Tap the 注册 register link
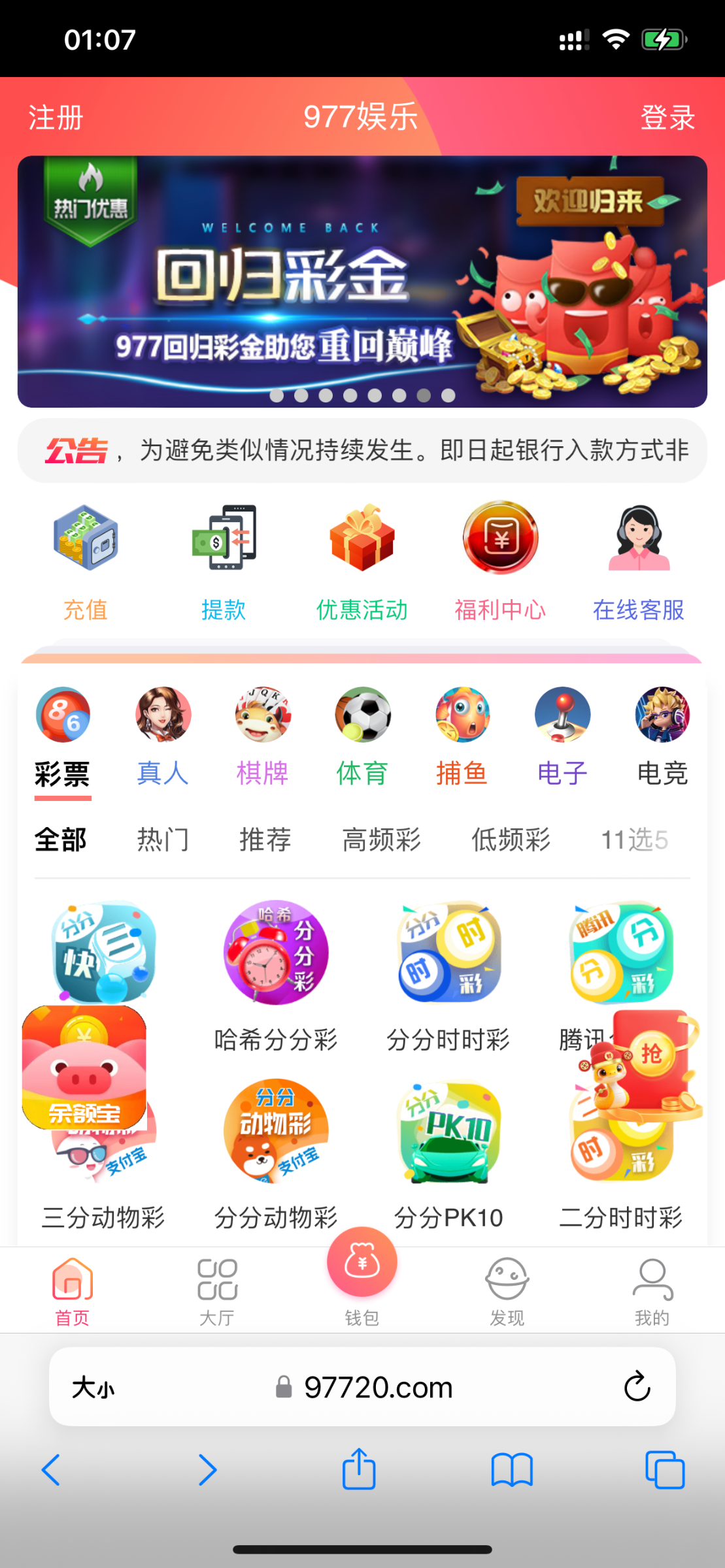 tap(56, 118)
